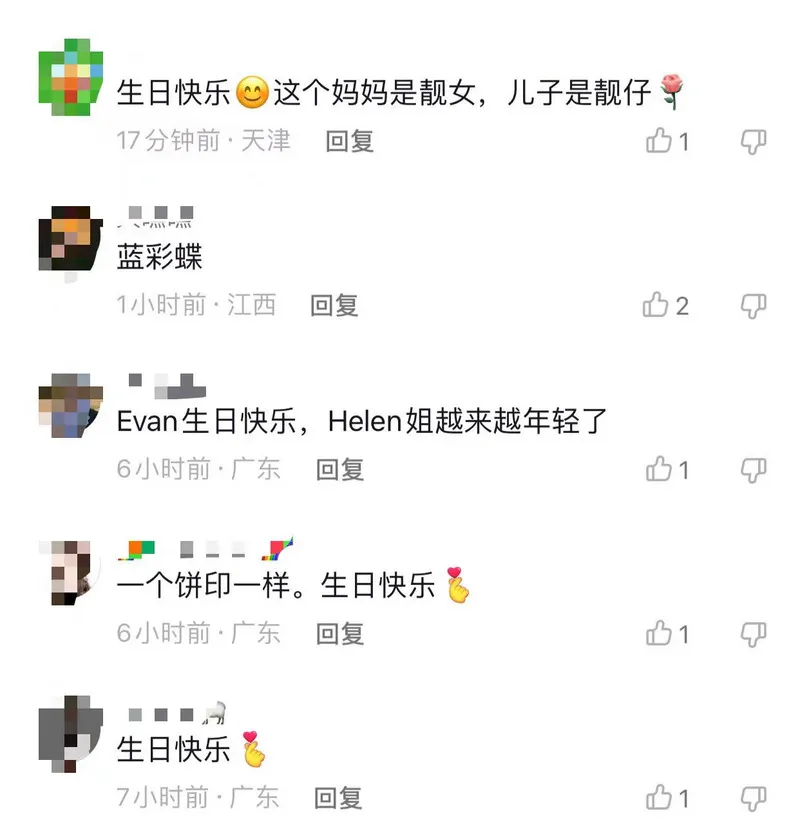Dislike the 一个饼印一样 comment
This screenshot has width=800, height=825.
click(753, 633)
